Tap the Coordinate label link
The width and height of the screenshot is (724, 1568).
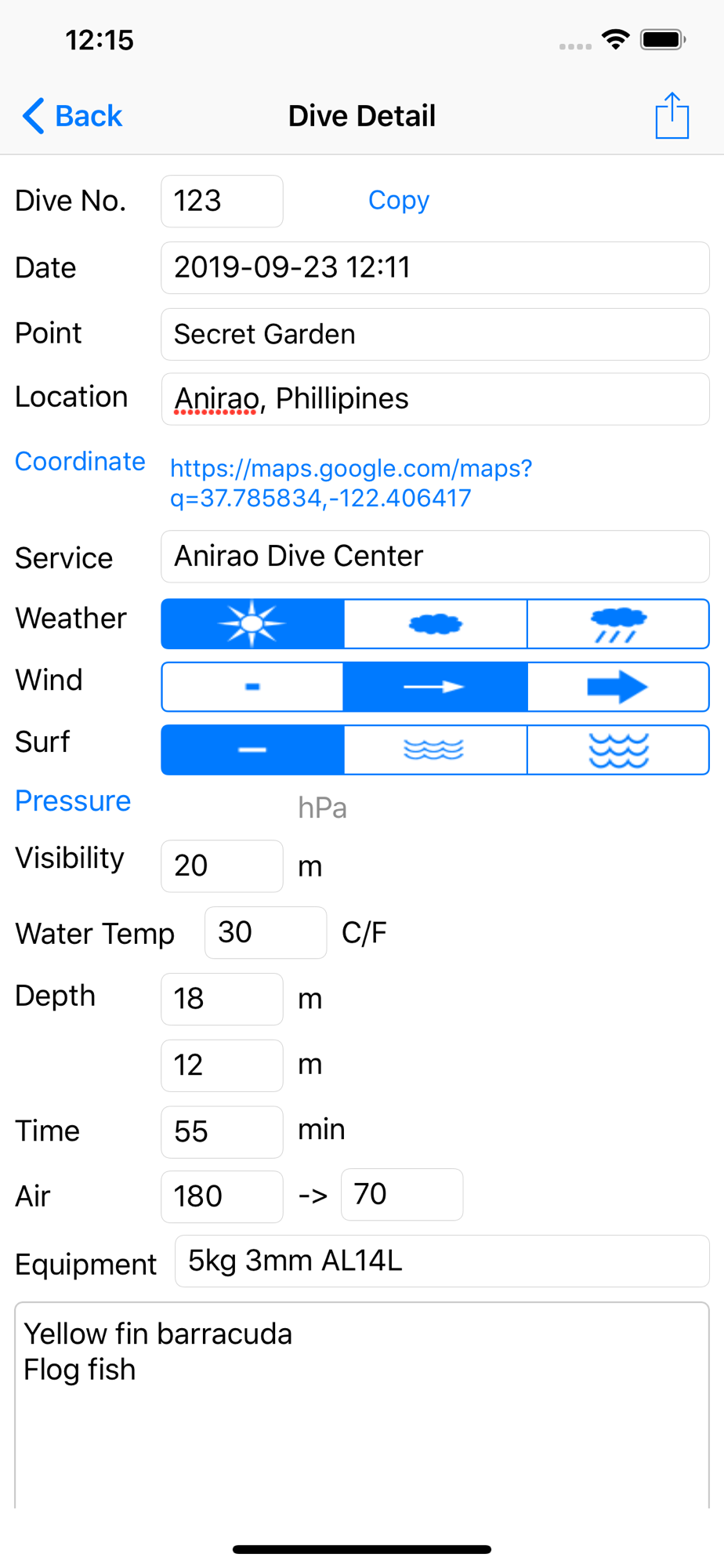80,462
